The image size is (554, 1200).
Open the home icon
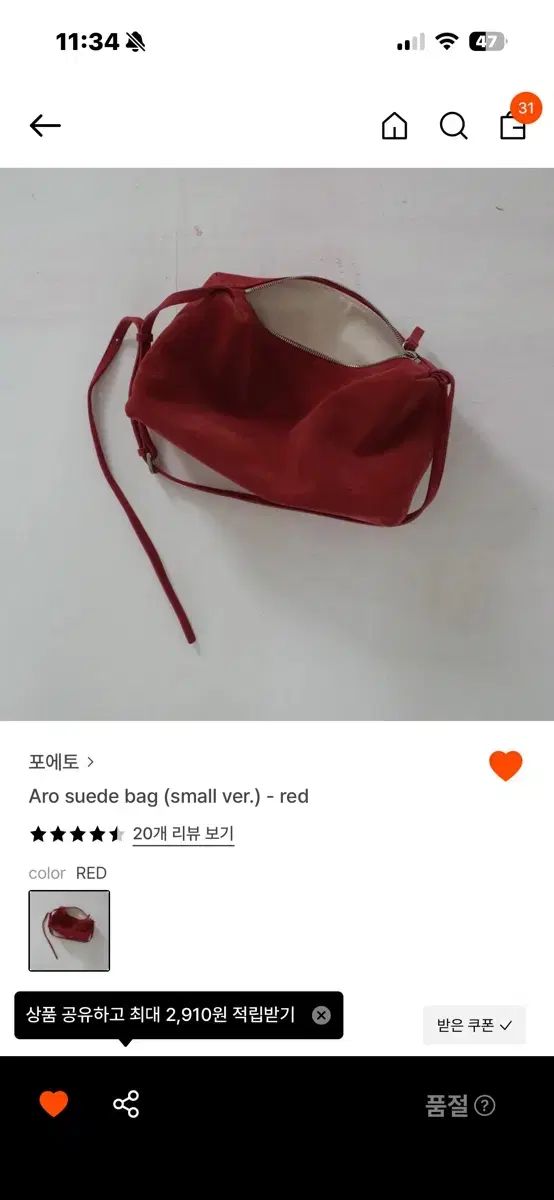[395, 126]
